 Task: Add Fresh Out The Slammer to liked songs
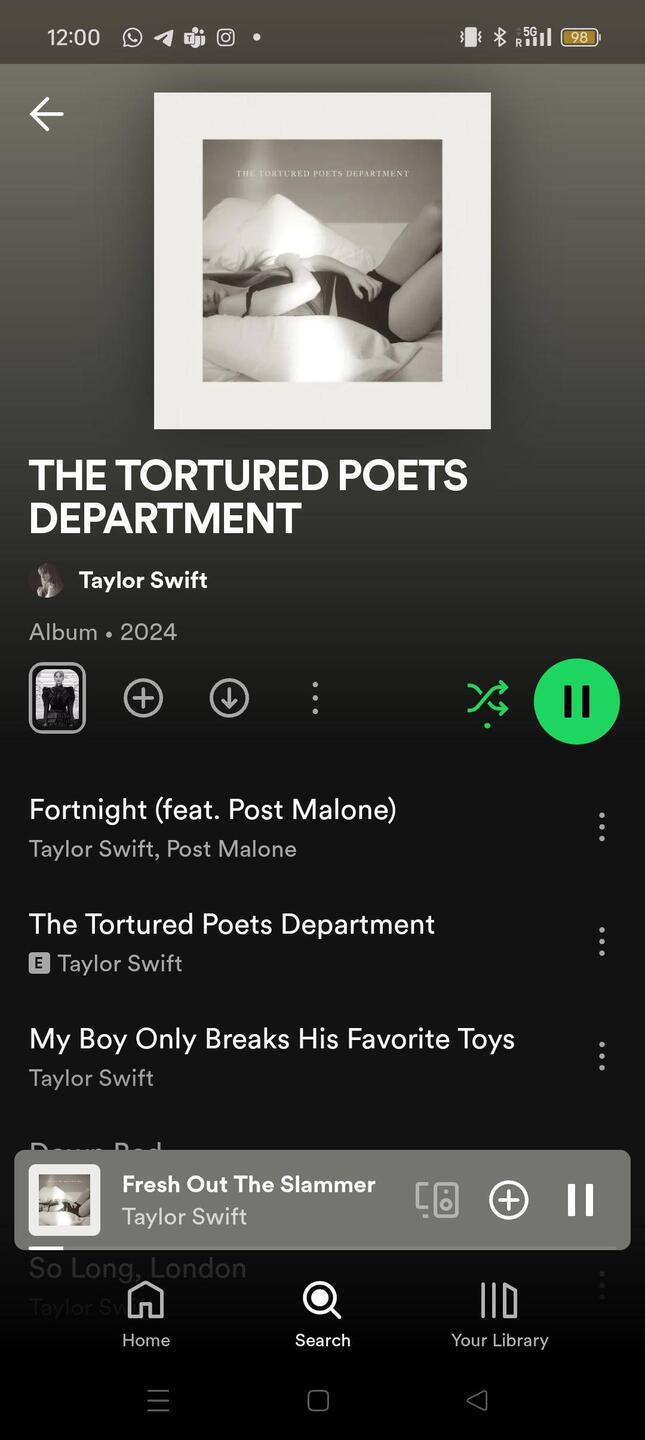509,1199
